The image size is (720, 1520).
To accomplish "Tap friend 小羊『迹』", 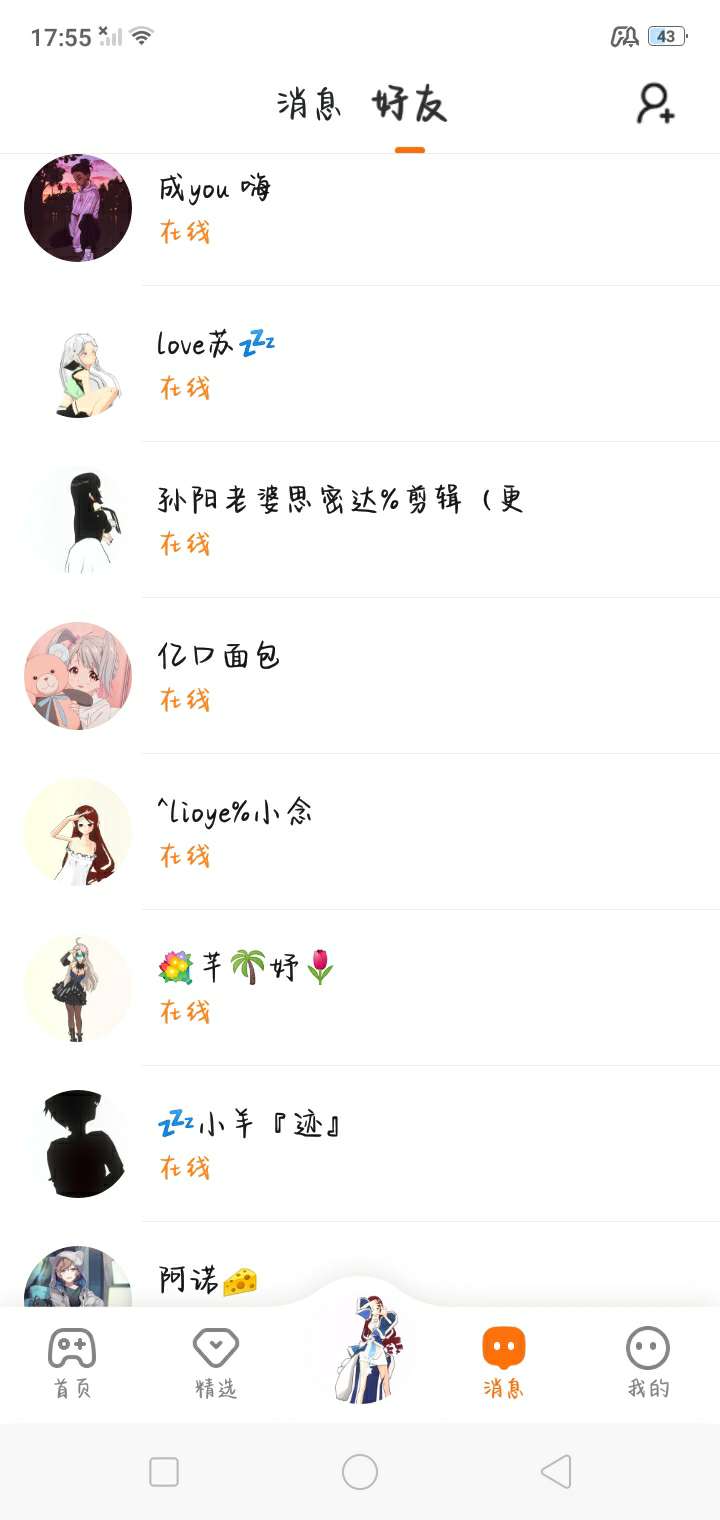I will coord(360,1144).
